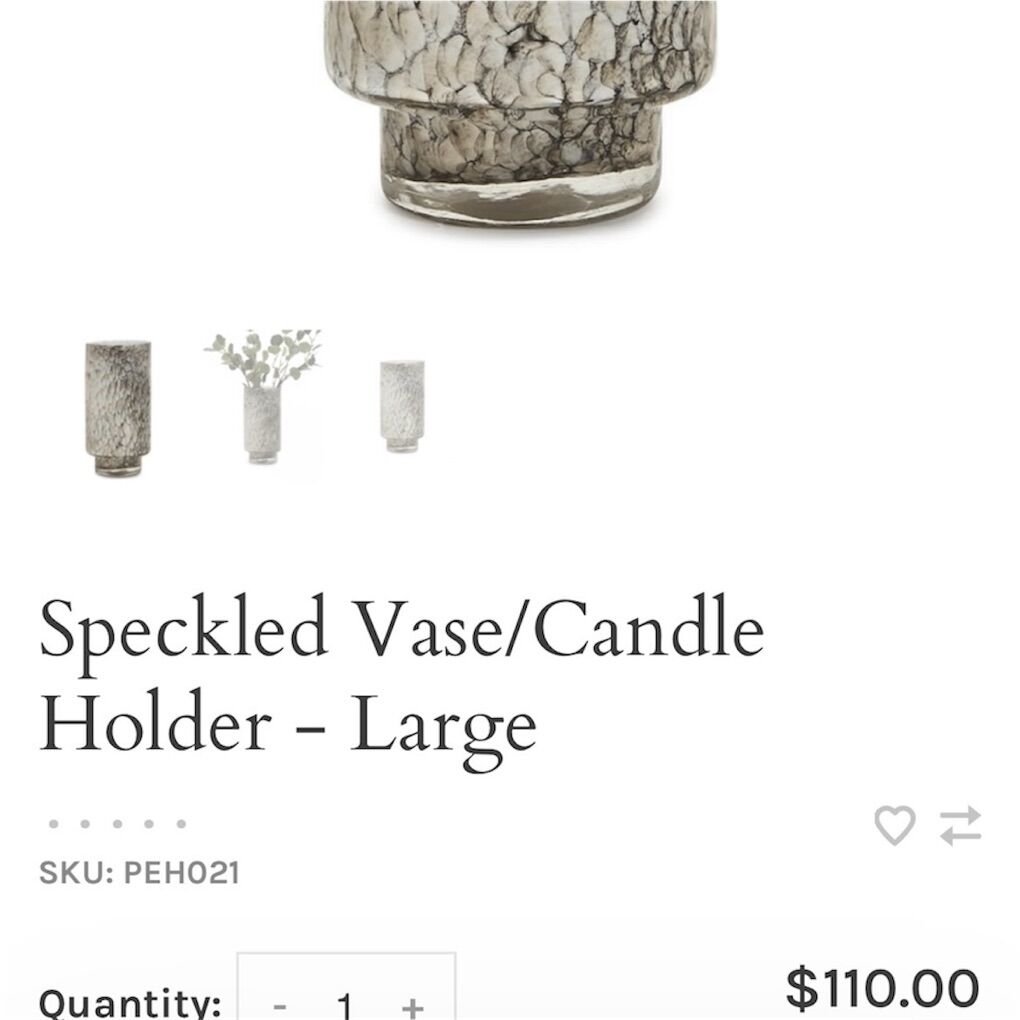This screenshot has height=1020, width=1020.
Task: View the vase with eucalyptus branches thumbnail
Action: click(263, 399)
